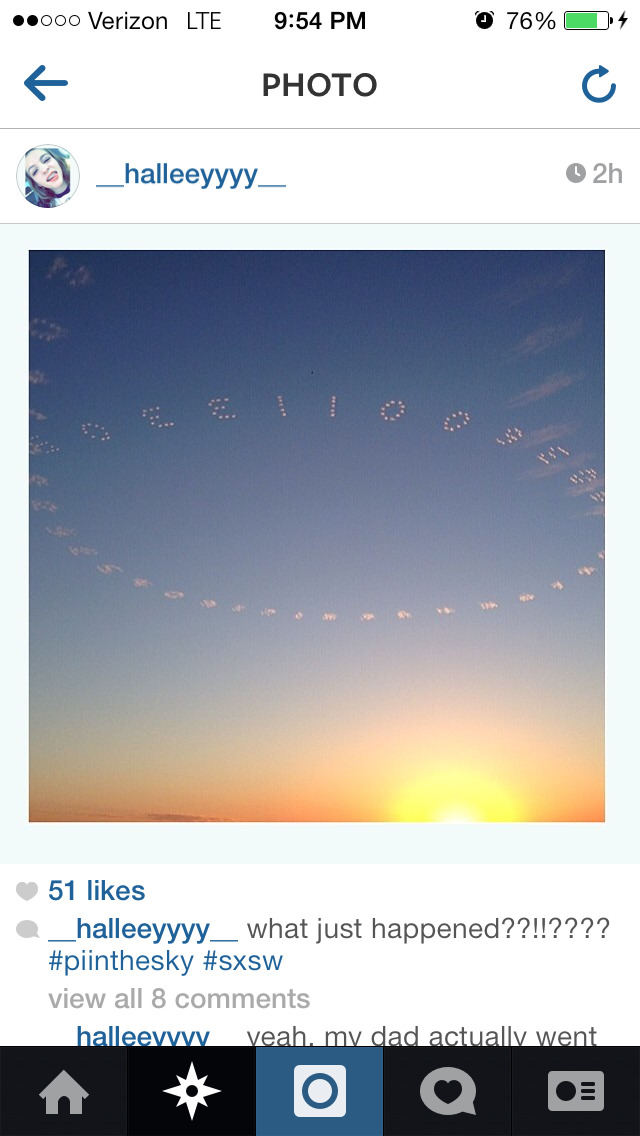The width and height of the screenshot is (640, 1136).
Task: Open the activity heart tab
Action: [x=448, y=1092]
